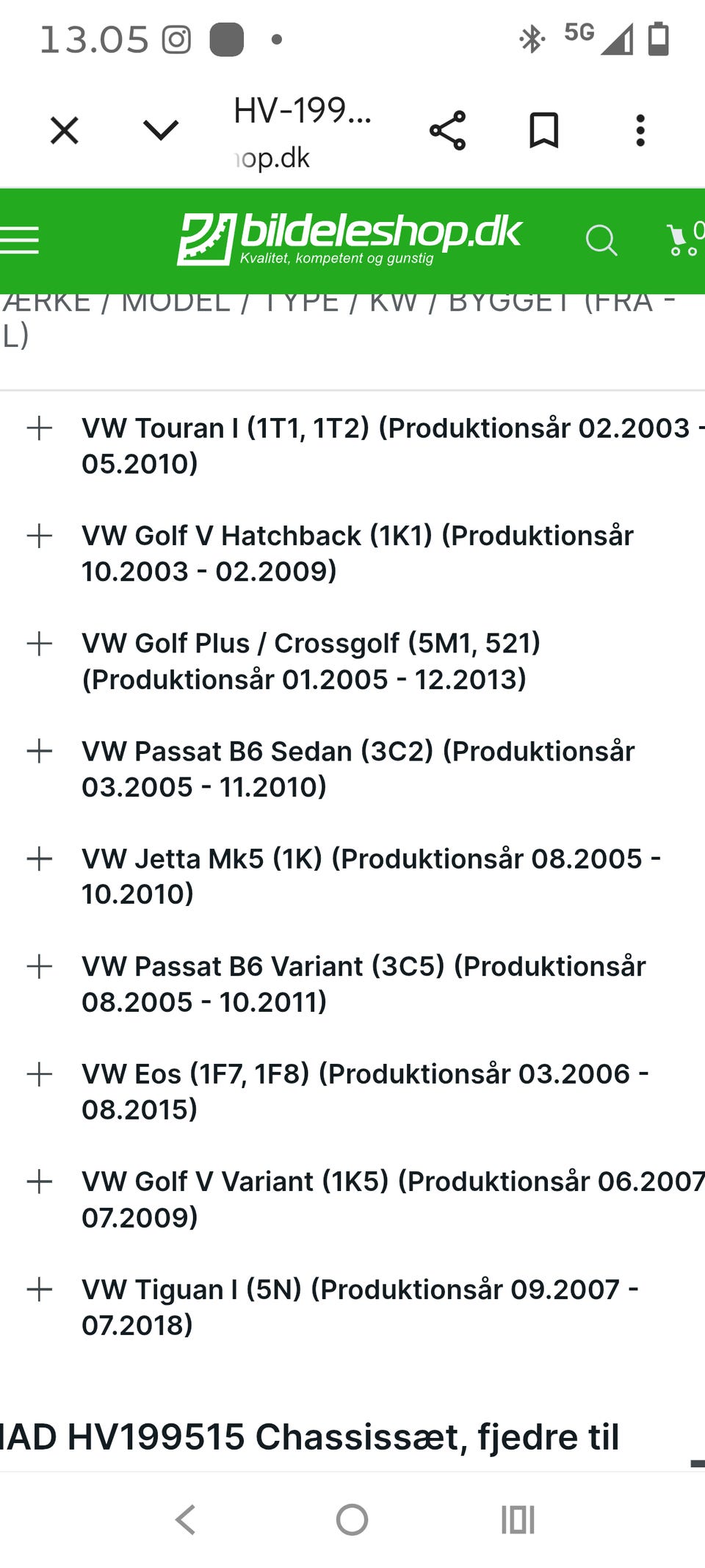This screenshot has width=705, height=1568.
Task: Open recent apps from the navigation bar
Action: tap(518, 1520)
